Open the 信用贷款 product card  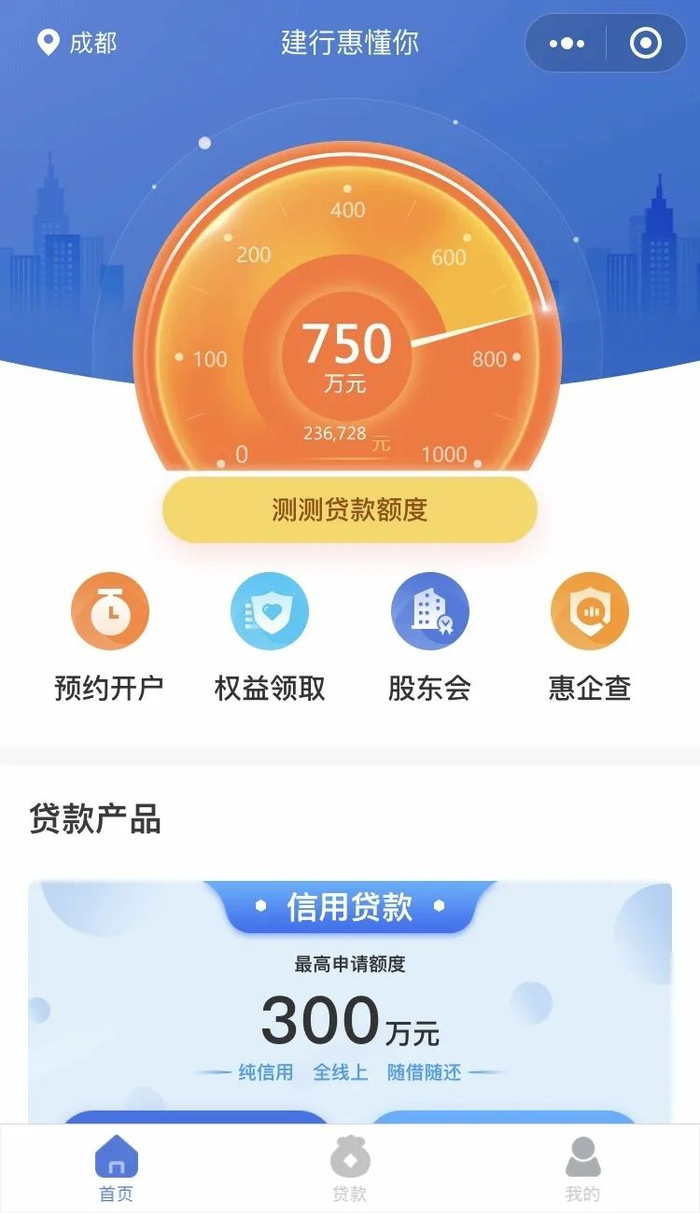(x=350, y=1001)
